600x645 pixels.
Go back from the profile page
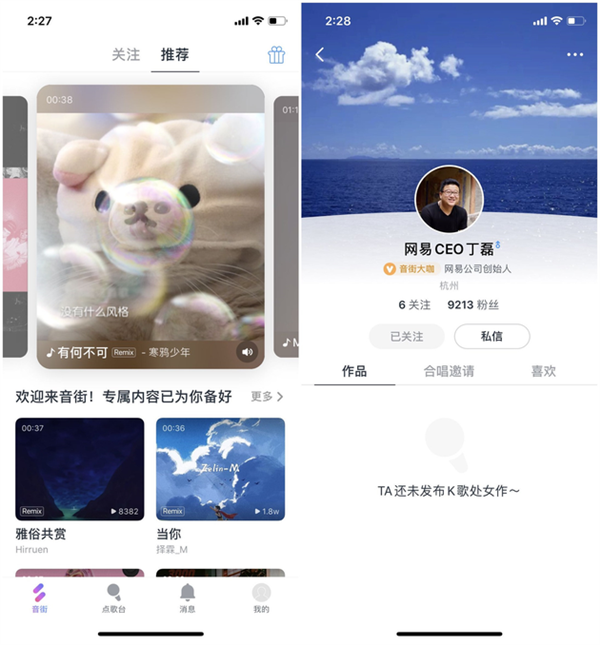(x=320, y=55)
